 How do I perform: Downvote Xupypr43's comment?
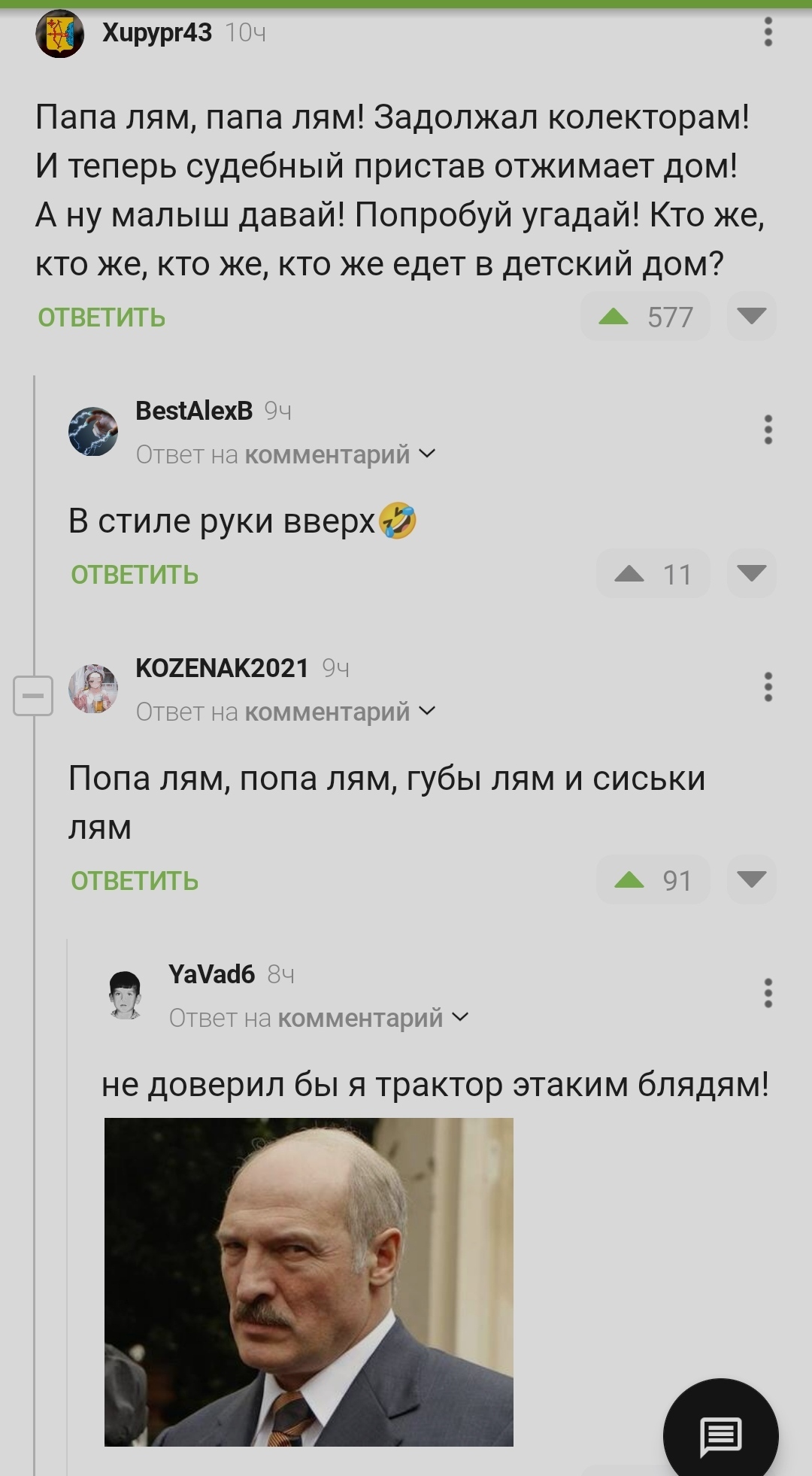pyautogui.click(x=751, y=316)
